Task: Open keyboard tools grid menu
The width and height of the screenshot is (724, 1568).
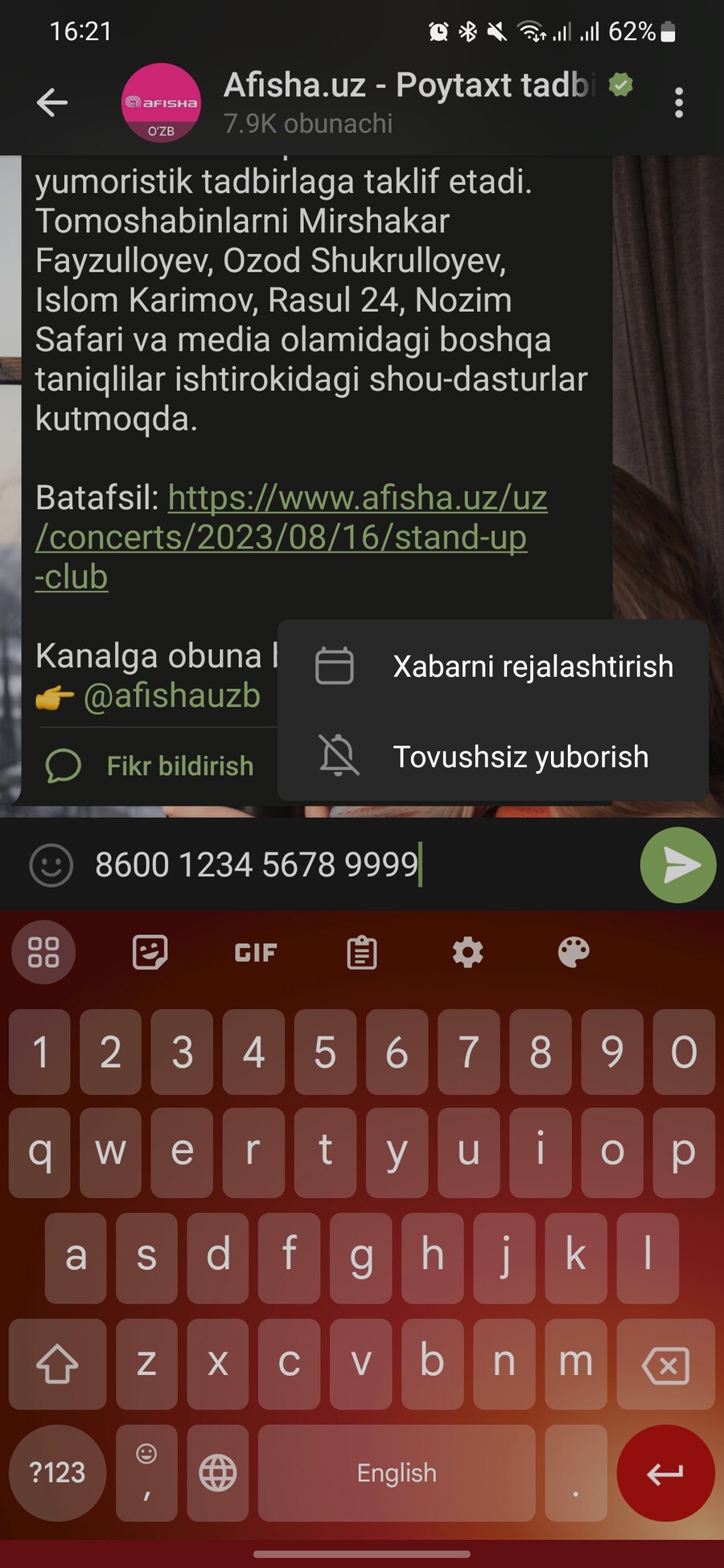Action: pyautogui.click(x=43, y=953)
